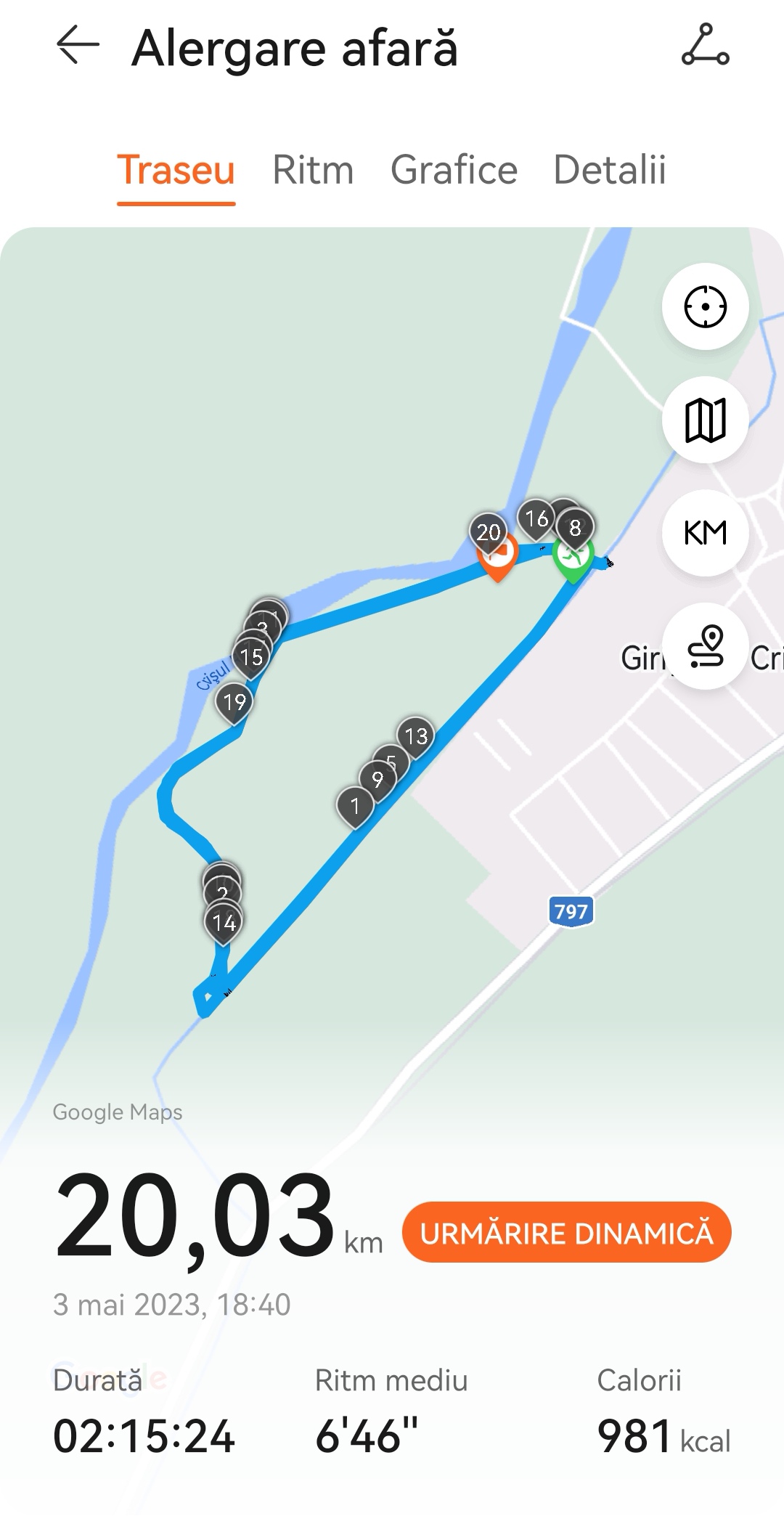Select the Traseu tab

click(176, 171)
